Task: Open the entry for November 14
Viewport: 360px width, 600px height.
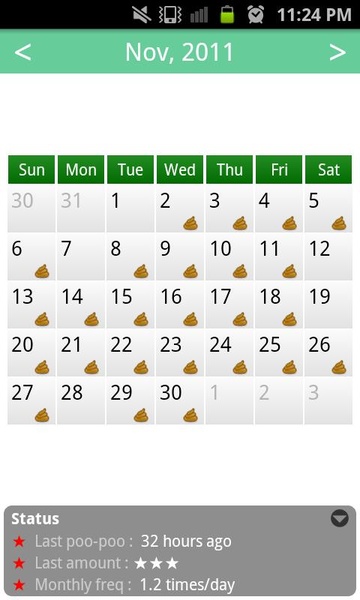Action: [x=81, y=305]
